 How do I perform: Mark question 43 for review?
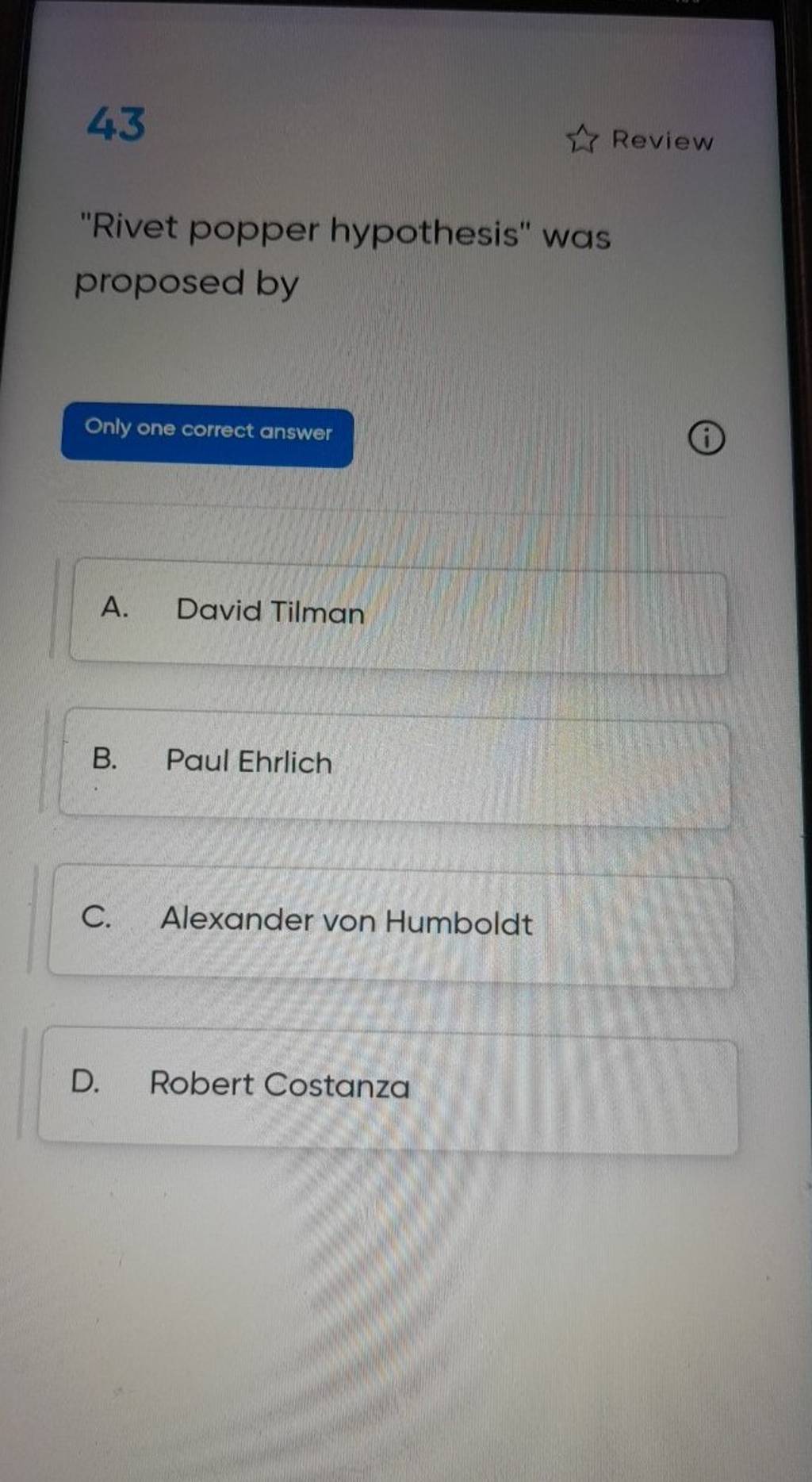(641, 141)
